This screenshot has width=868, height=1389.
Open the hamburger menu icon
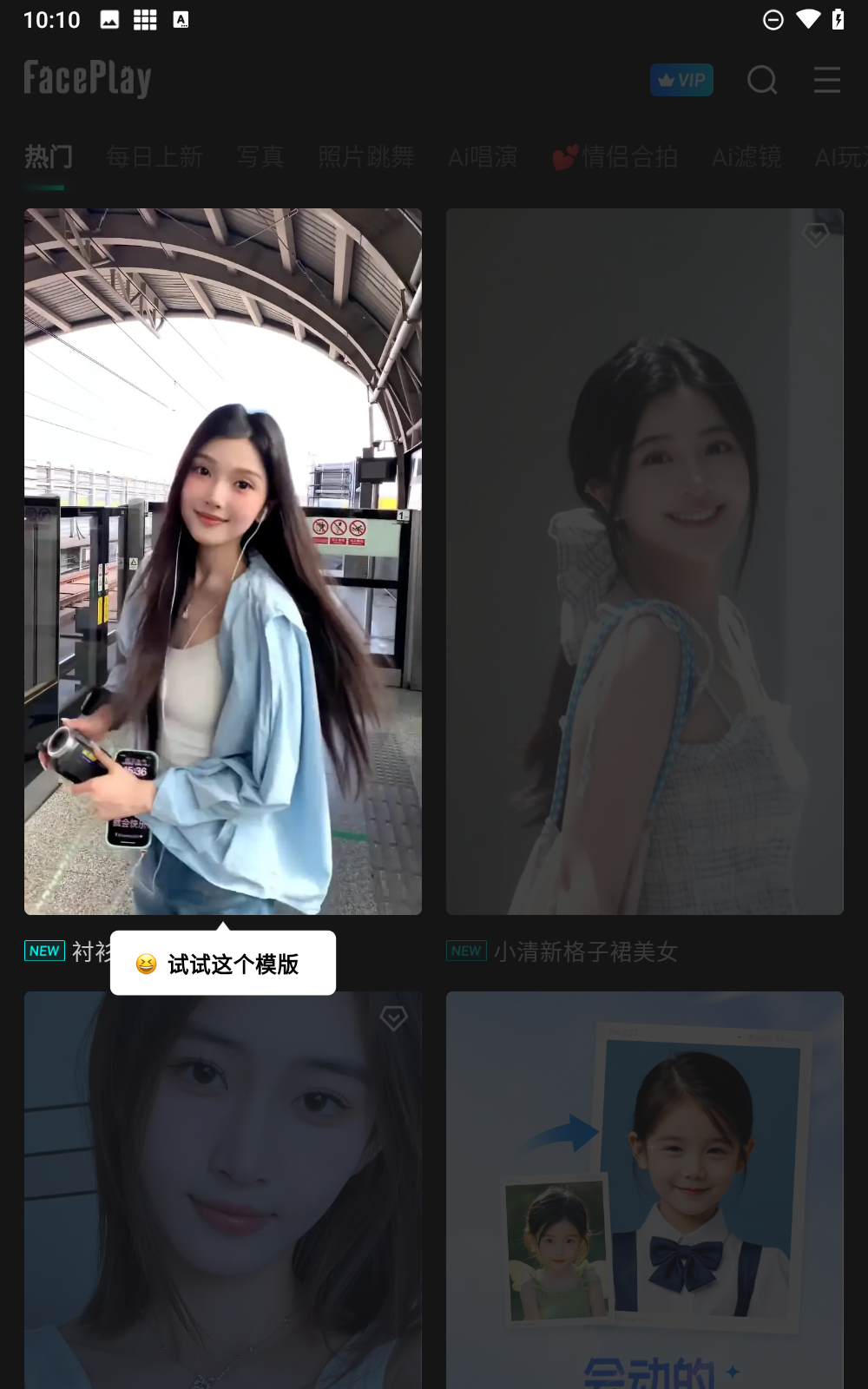[x=827, y=80]
